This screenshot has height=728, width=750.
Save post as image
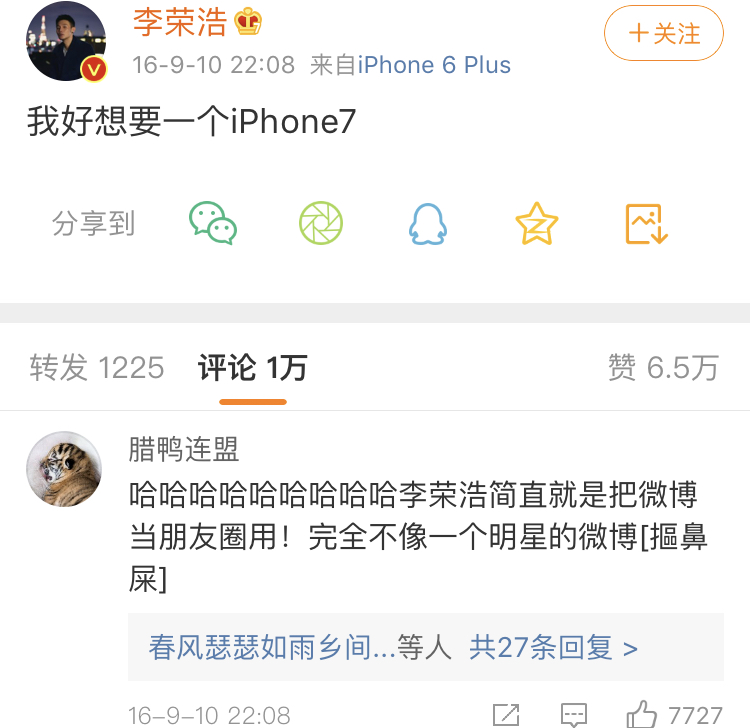[646, 224]
